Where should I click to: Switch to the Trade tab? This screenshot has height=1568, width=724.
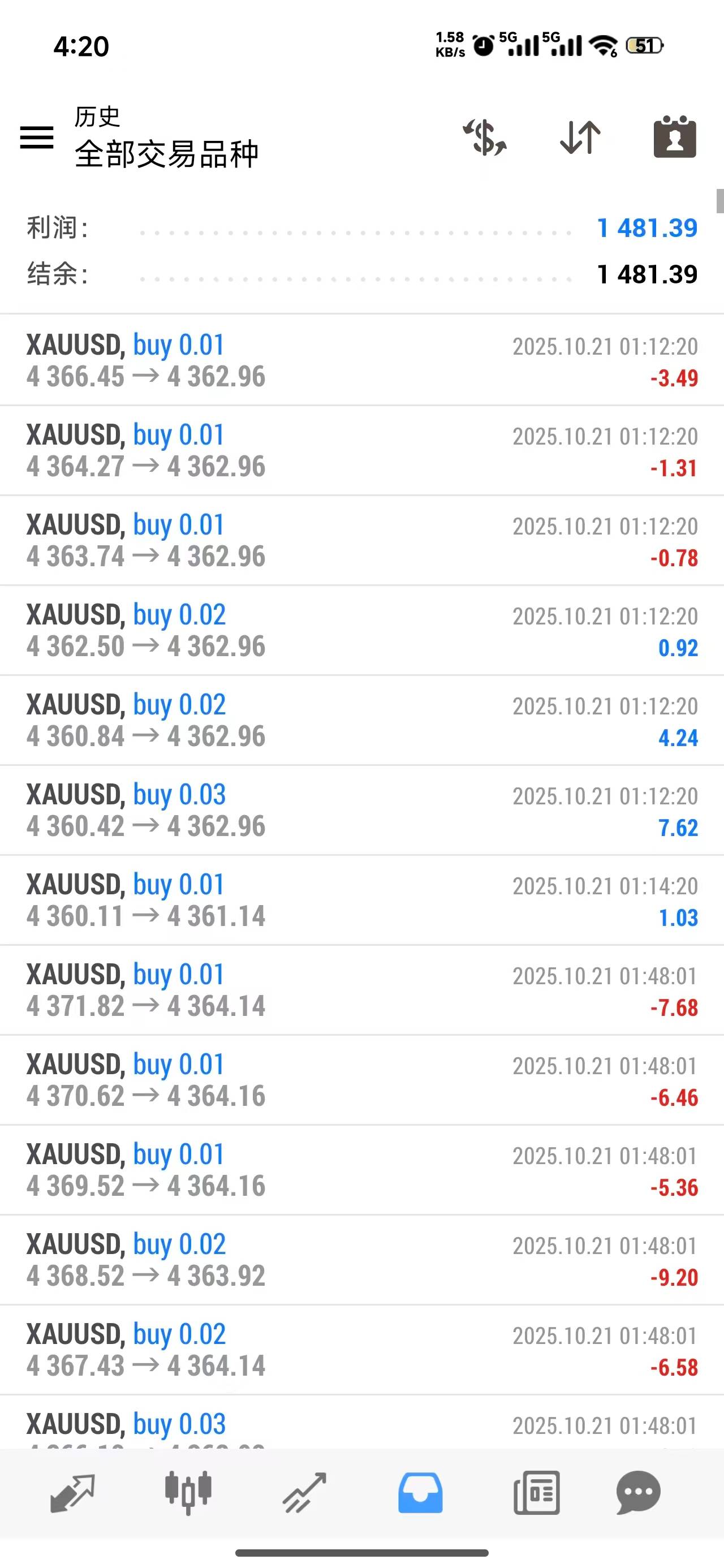tap(304, 1493)
